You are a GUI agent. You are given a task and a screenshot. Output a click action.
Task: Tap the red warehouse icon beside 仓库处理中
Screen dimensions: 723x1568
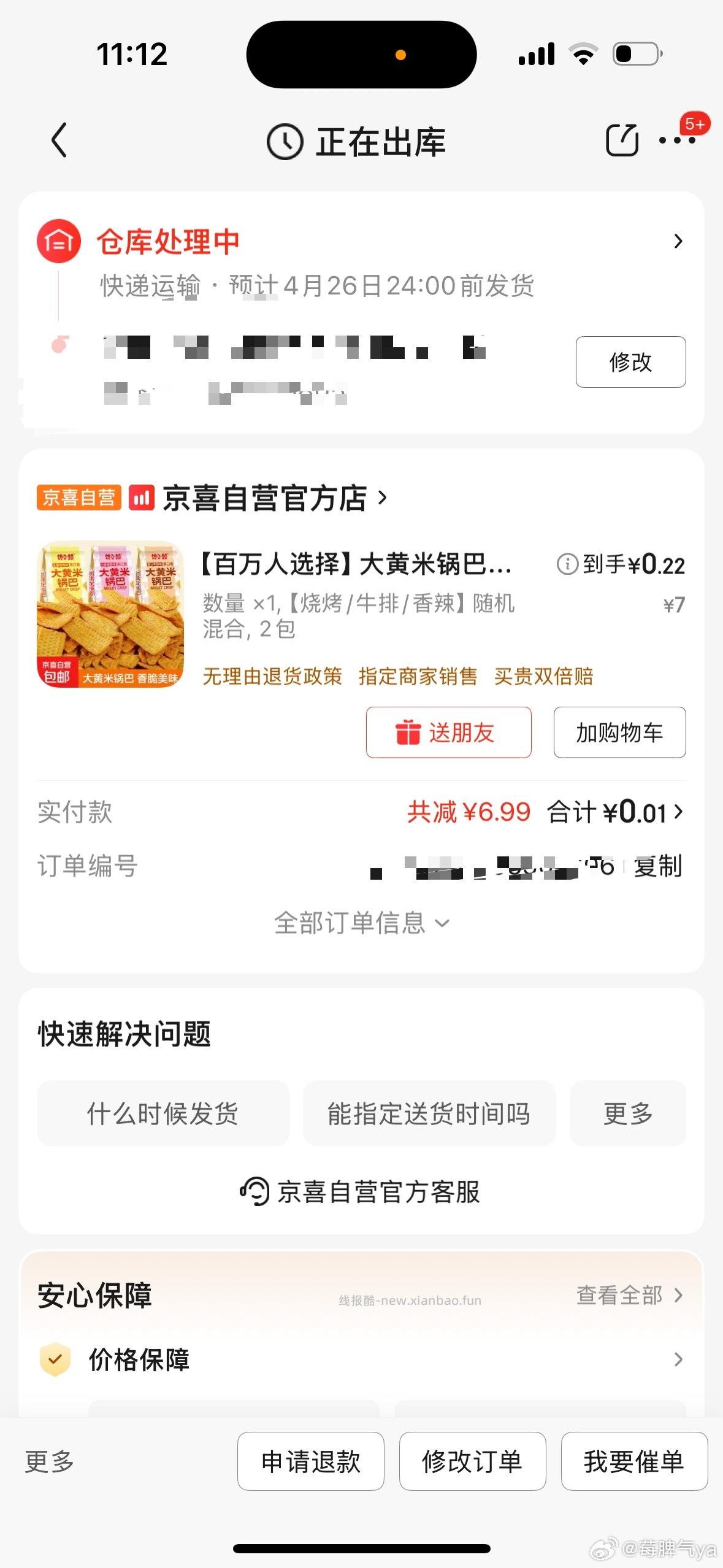(58, 241)
